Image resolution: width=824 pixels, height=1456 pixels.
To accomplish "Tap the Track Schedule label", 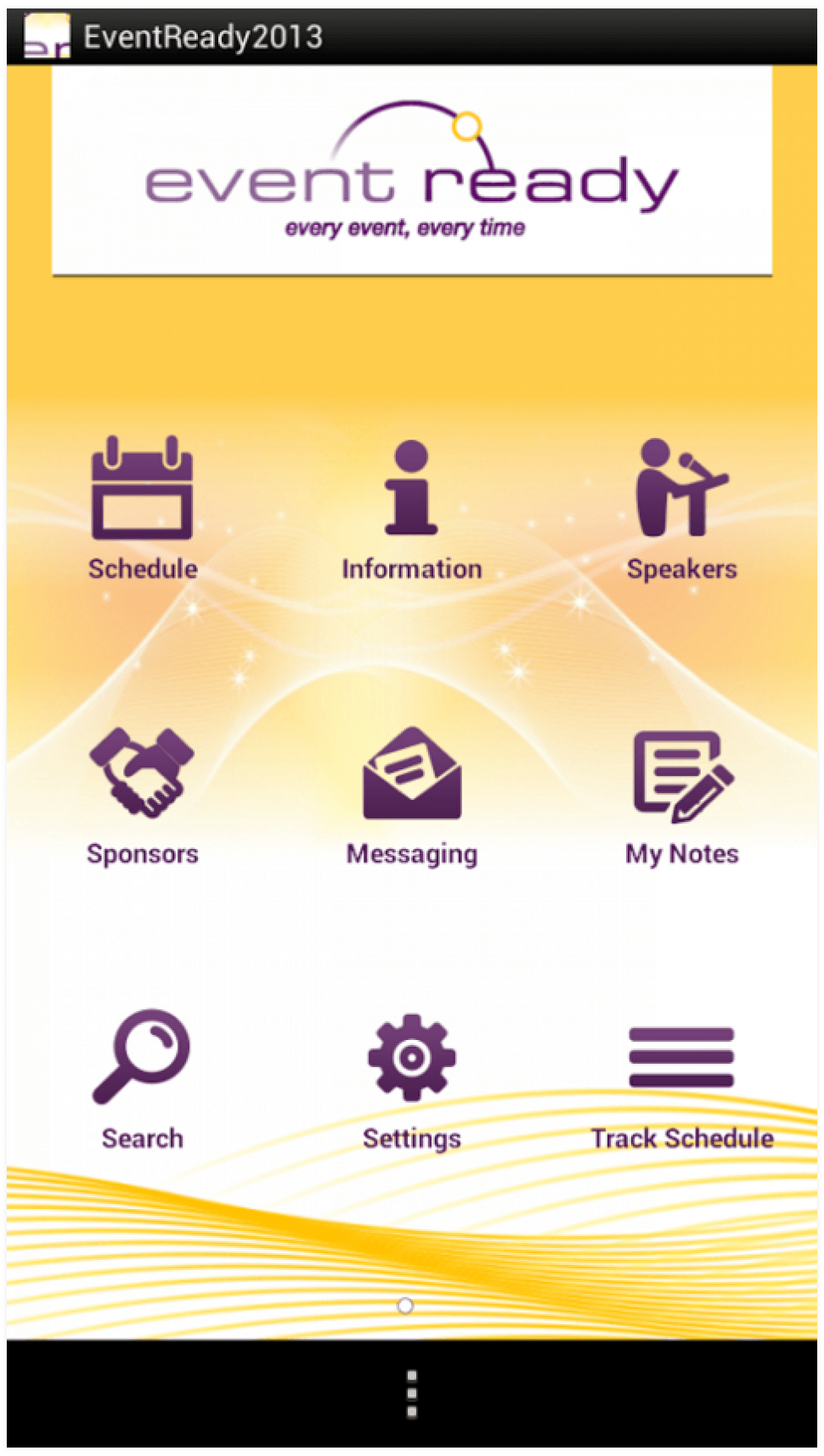I will 681,1138.
